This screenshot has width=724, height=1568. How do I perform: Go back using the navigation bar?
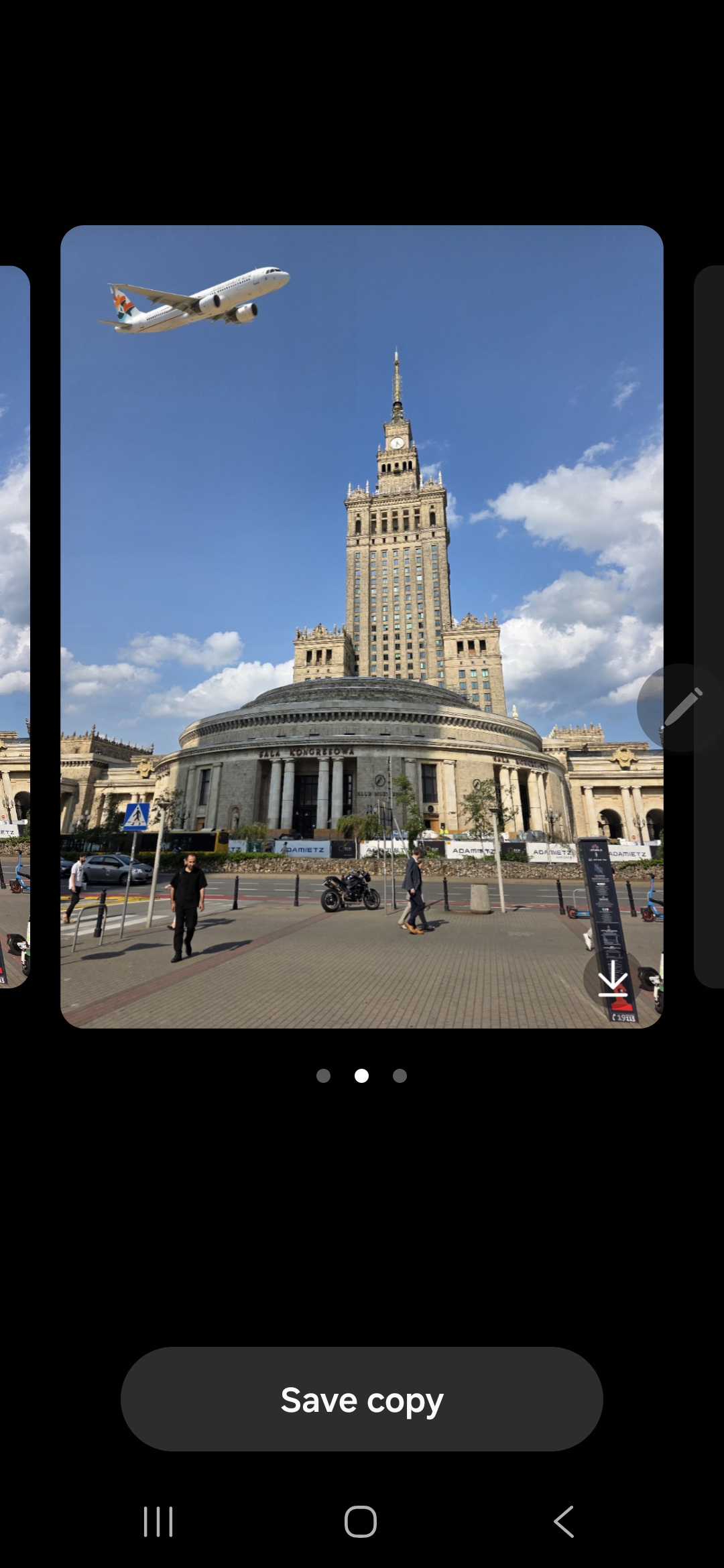coord(564,1521)
